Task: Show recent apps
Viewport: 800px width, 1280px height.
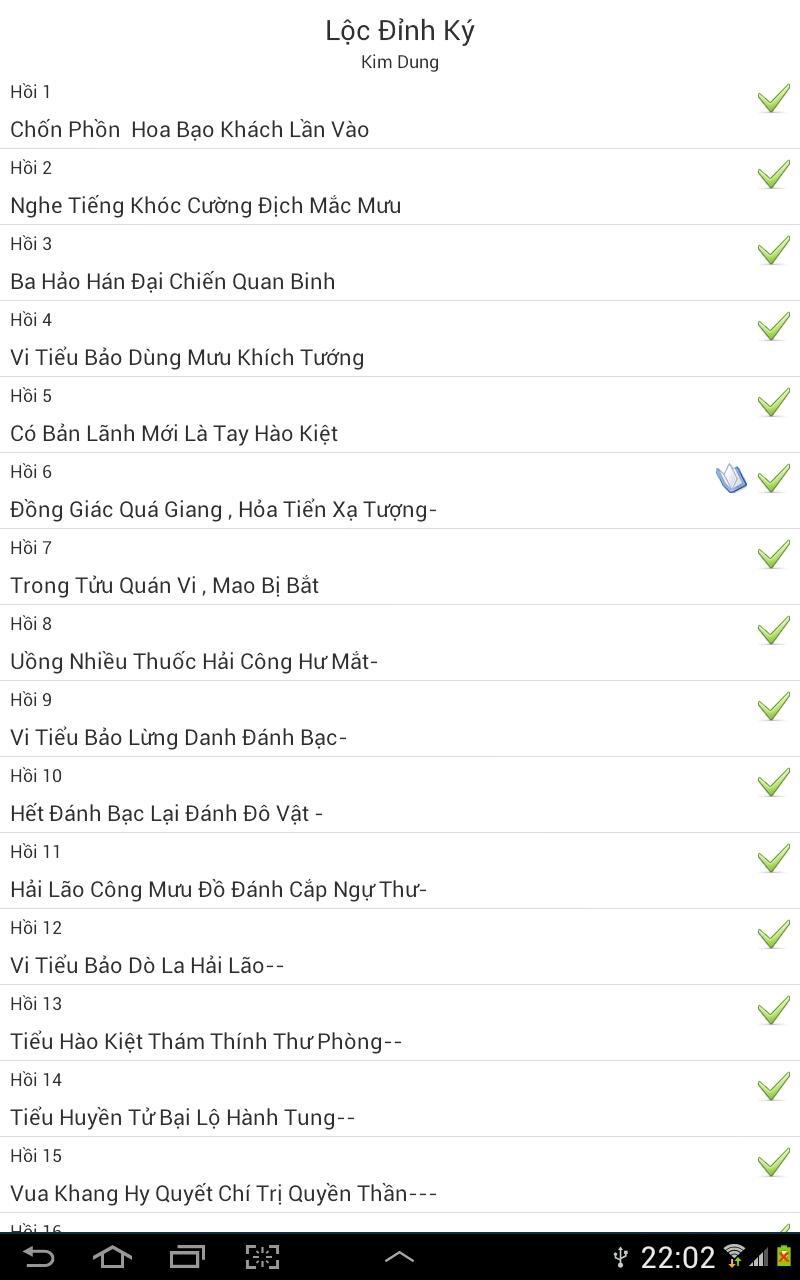Action: [187, 1257]
